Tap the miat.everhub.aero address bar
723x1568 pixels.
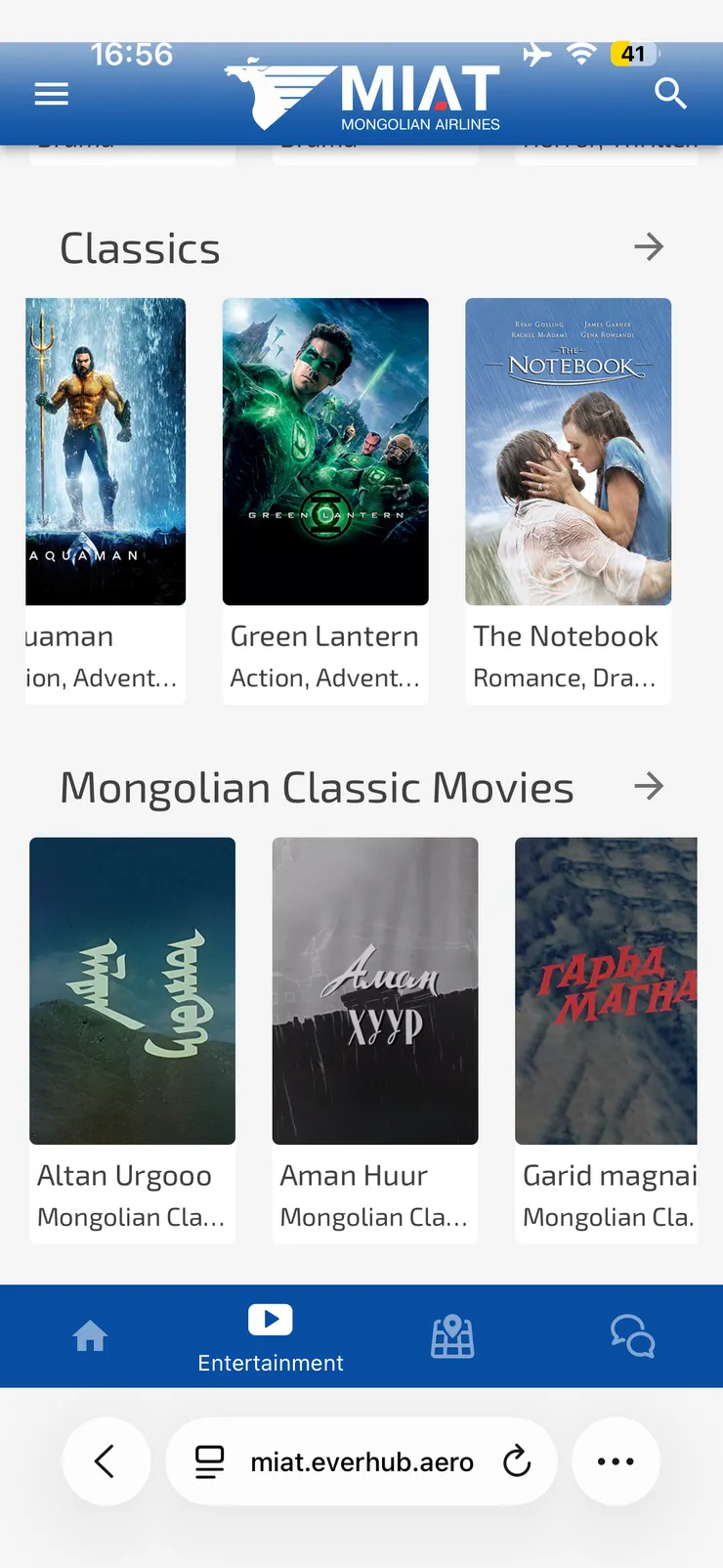[361, 1461]
